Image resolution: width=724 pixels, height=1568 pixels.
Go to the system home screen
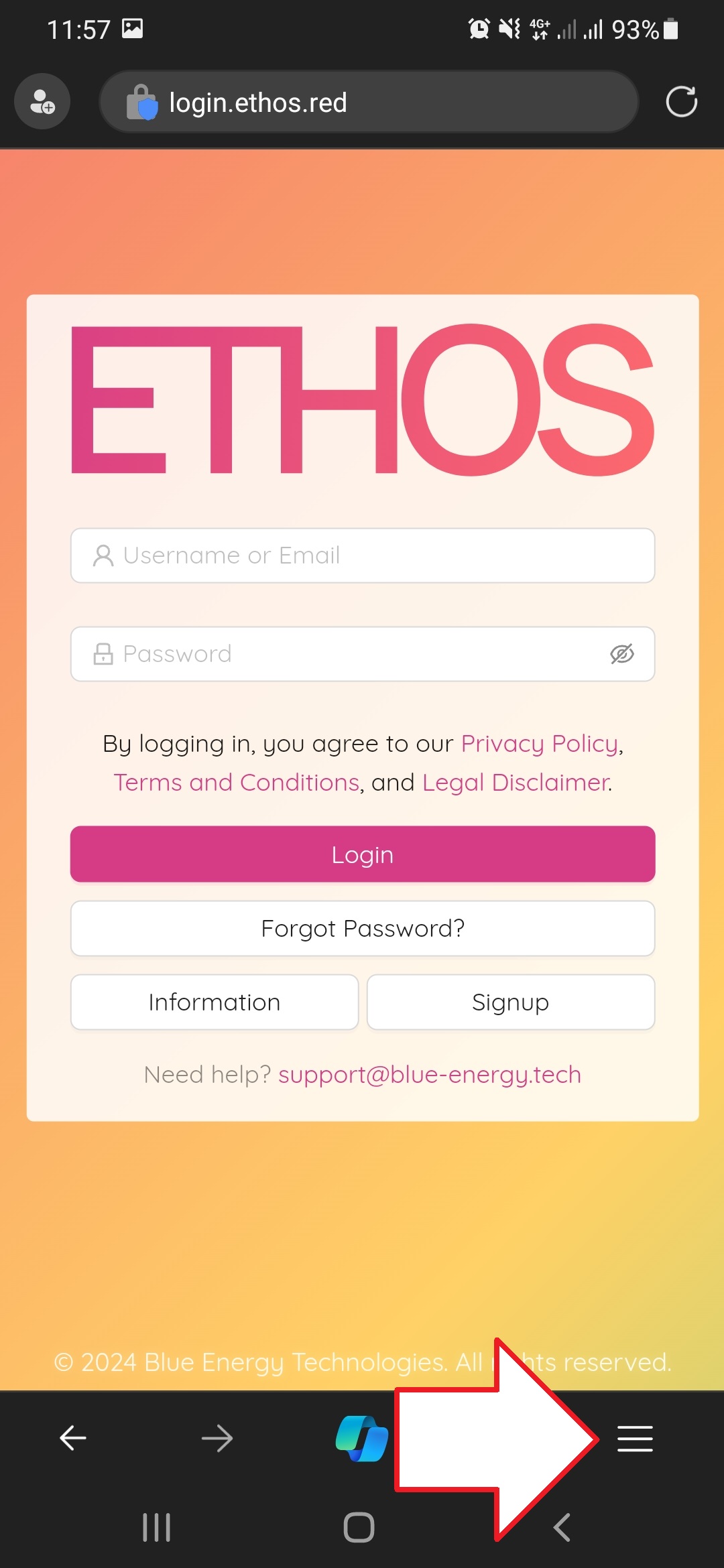coord(359,1528)
